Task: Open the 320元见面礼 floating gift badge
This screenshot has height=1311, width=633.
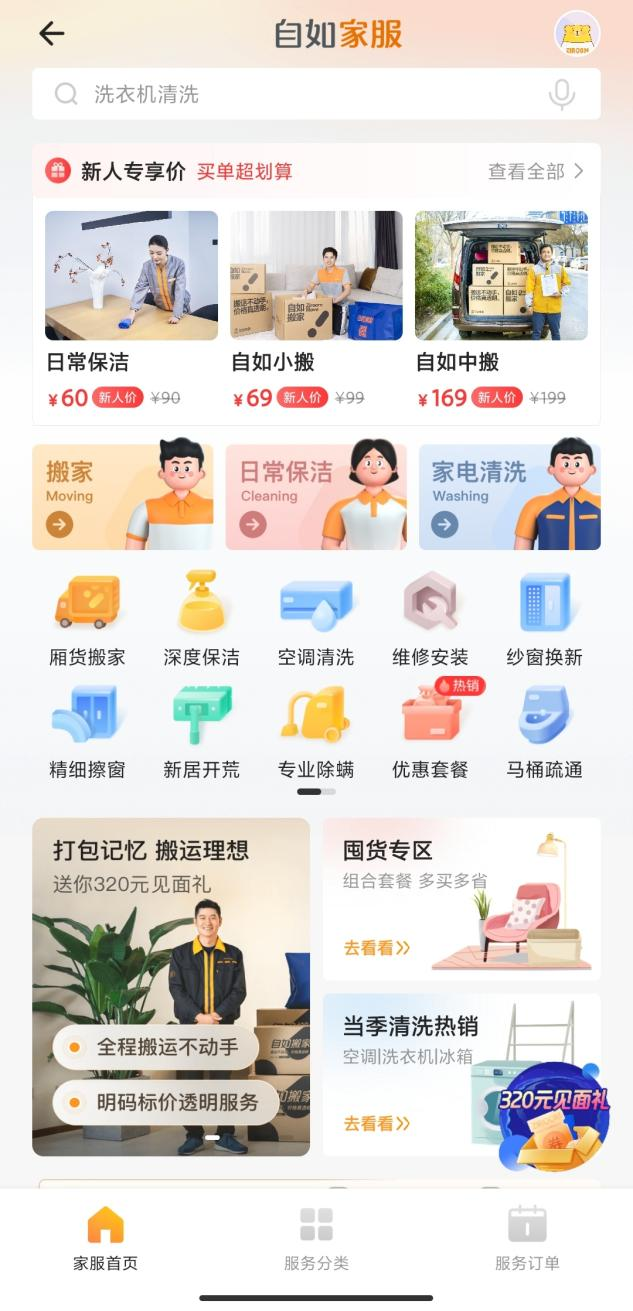Action: coord(553,1115)
